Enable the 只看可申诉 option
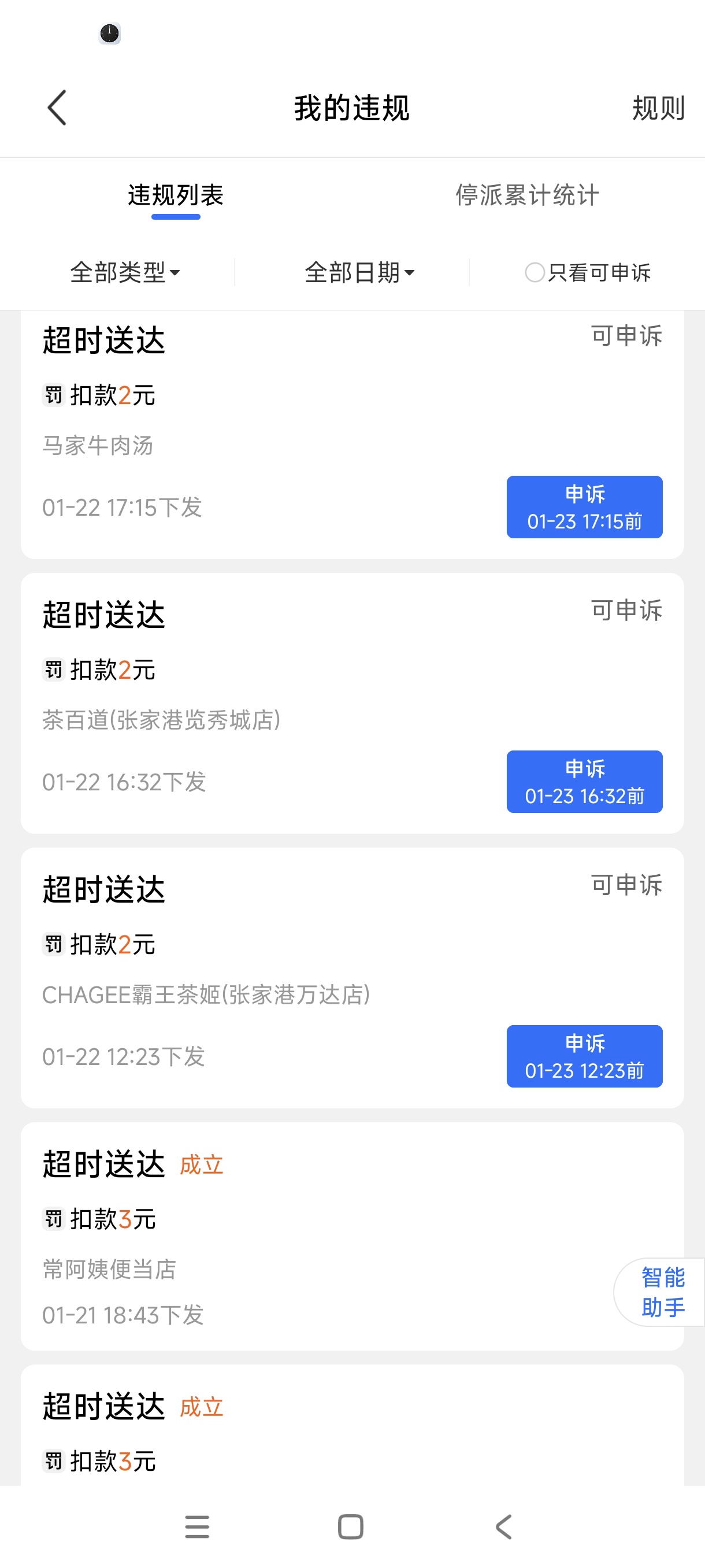705x1568 pixels. (588, 272)
